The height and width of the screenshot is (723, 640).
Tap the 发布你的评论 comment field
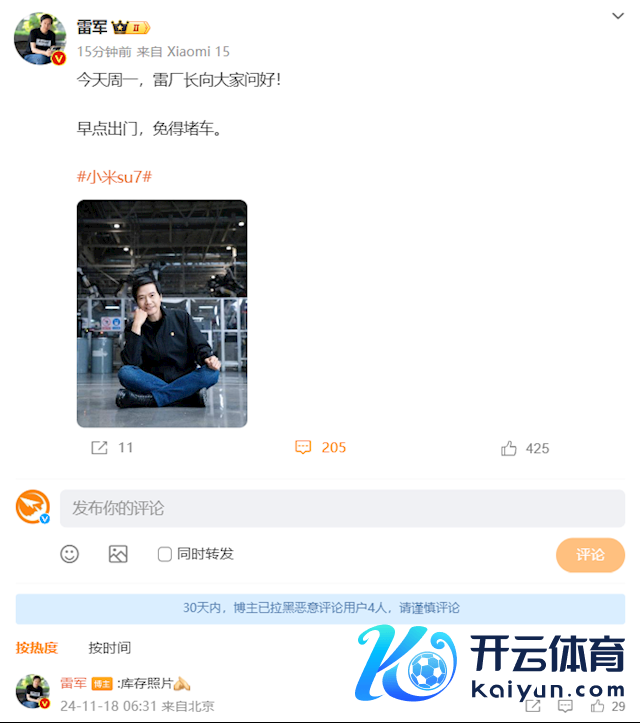tap(342, 508)
